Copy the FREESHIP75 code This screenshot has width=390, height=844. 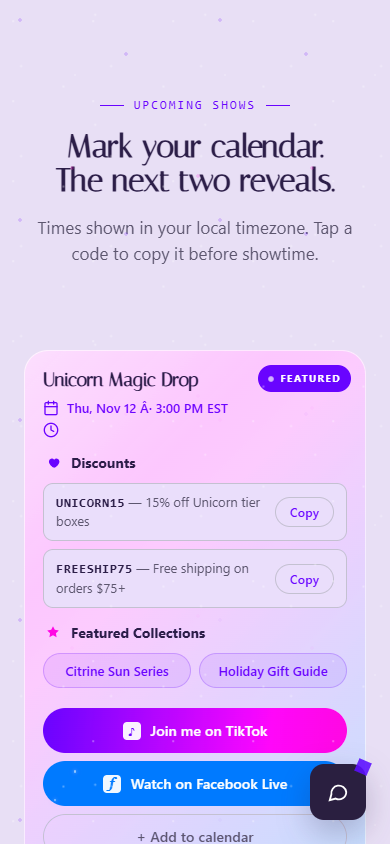point(304,579)
